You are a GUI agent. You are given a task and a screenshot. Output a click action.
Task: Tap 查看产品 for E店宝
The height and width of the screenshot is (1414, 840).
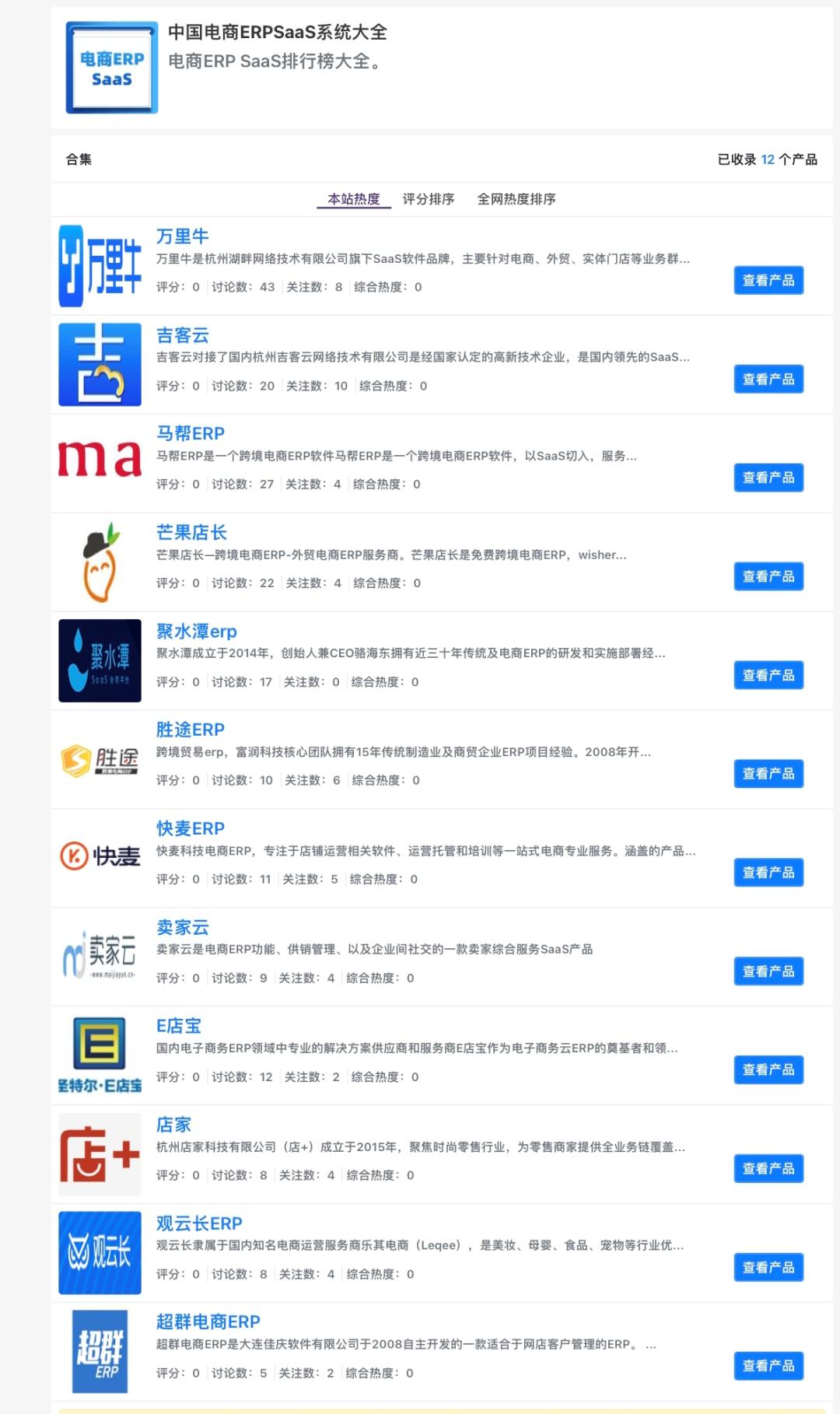768,1070
